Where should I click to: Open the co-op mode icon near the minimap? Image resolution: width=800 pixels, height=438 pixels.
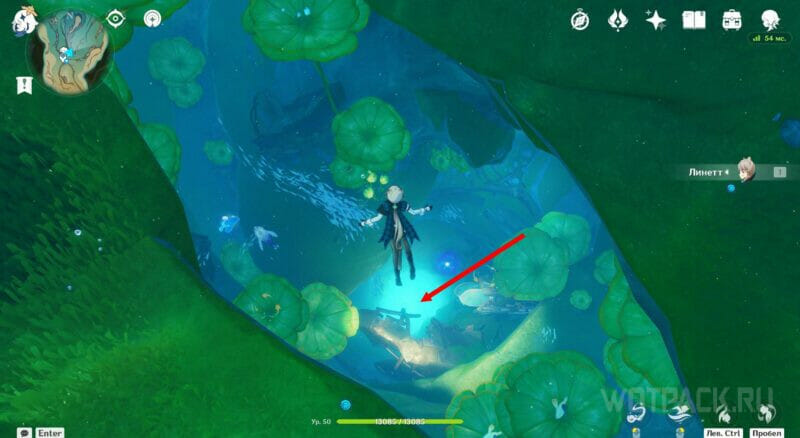pos(152,18)
